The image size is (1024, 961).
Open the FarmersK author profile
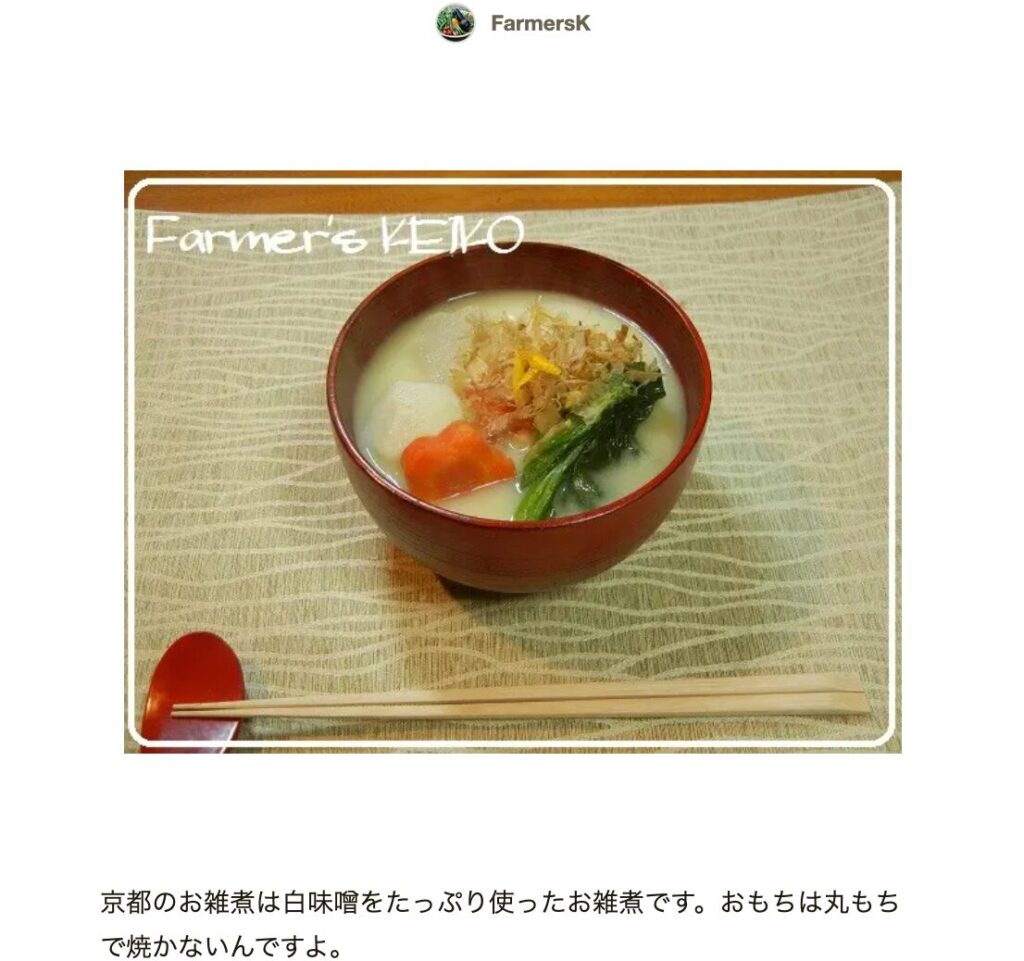click(539, 22)
